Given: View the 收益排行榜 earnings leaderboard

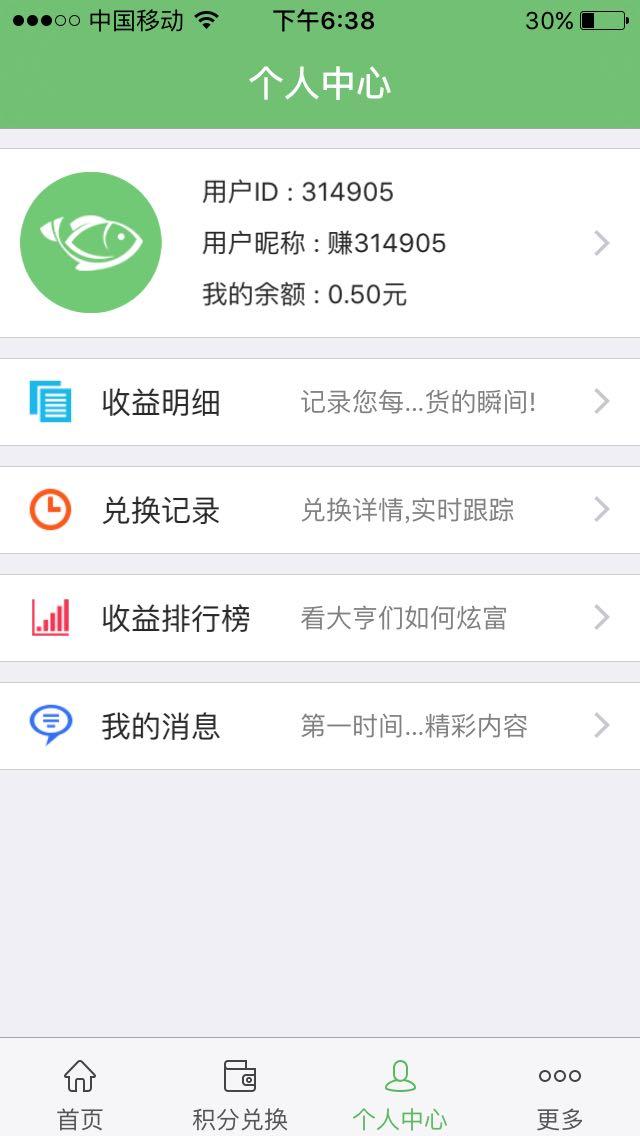Looking at the screenshot, I should 320,618.
